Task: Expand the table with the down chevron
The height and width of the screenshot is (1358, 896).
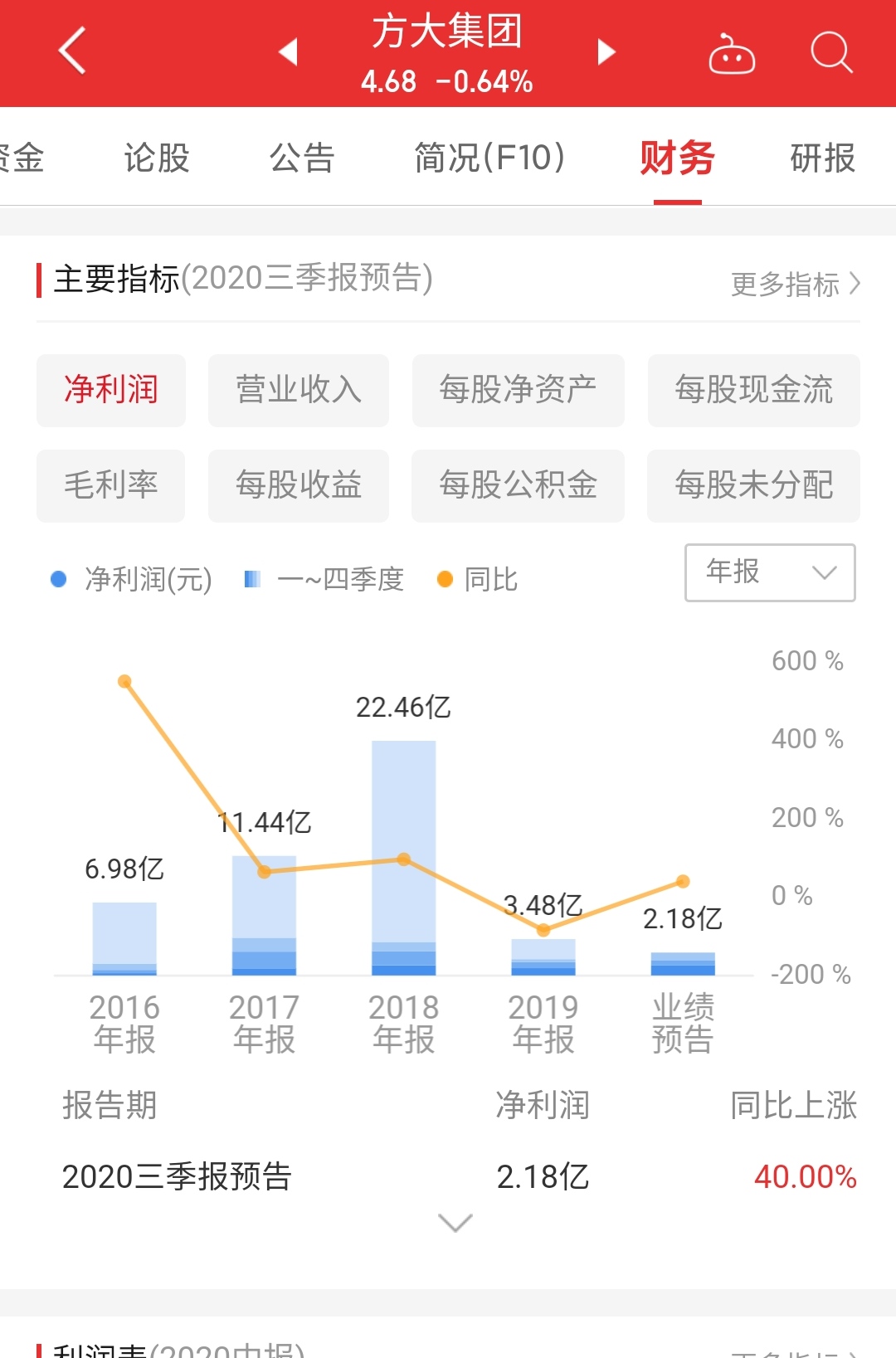Action: coord(453,1223)
